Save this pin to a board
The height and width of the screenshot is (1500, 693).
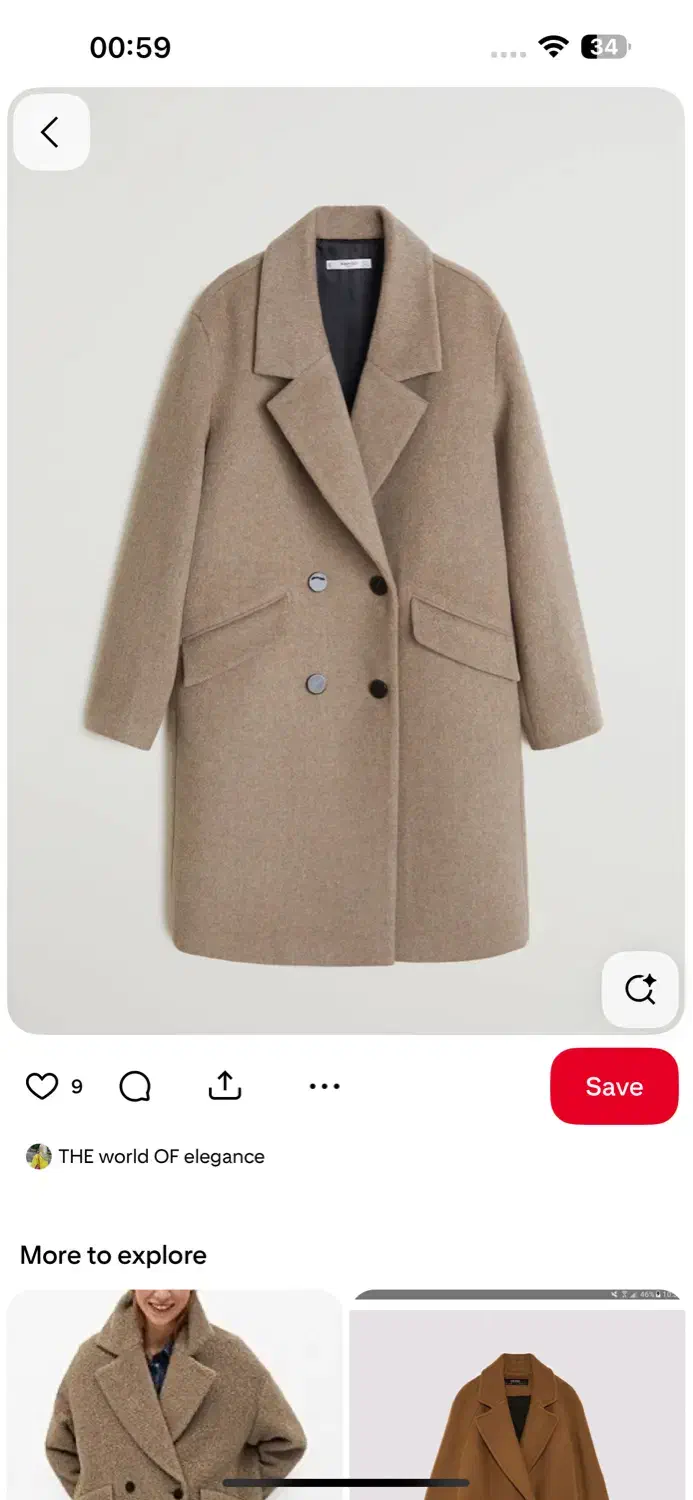(614, 1086)
